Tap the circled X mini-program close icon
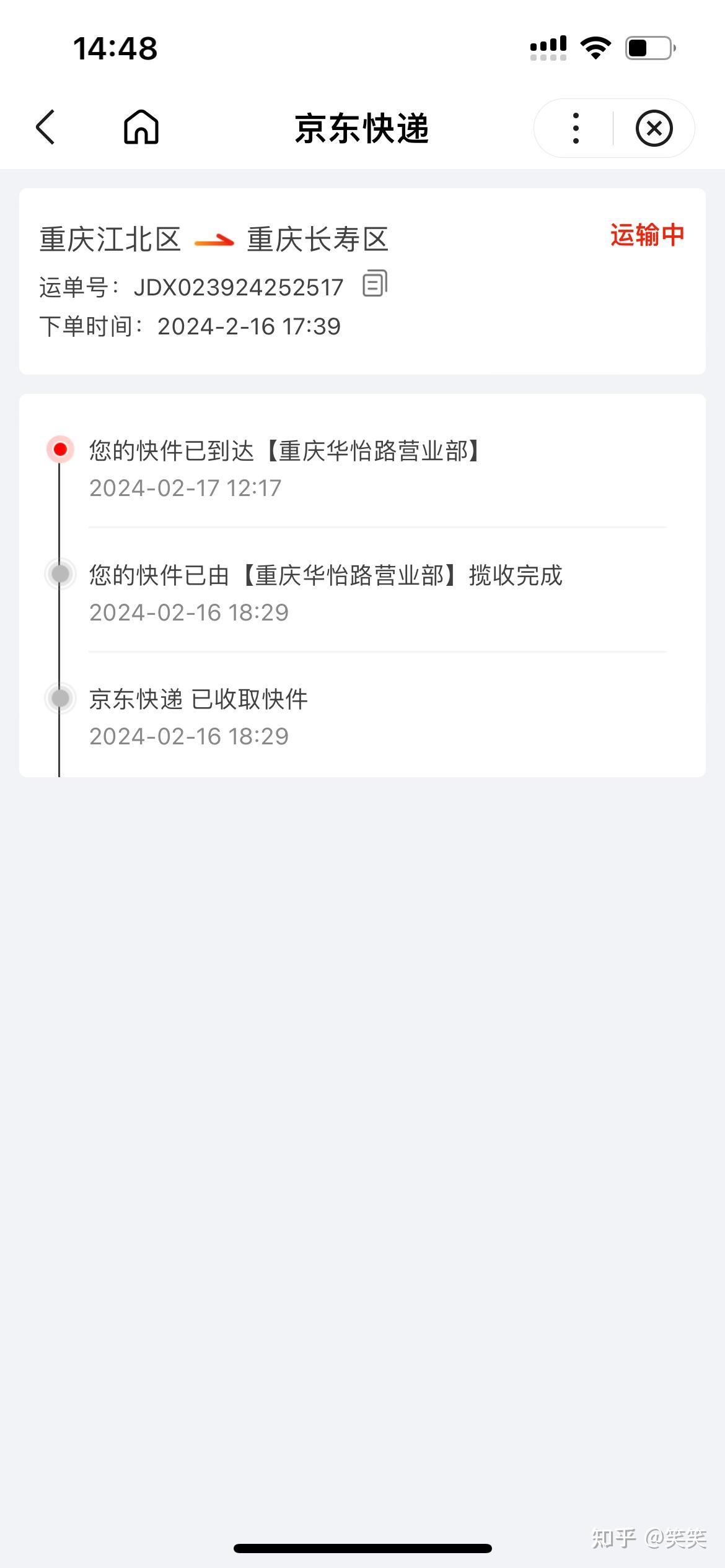Image resolution: width=725 pixels, height=1568 pixels. [x=655, y=128]
